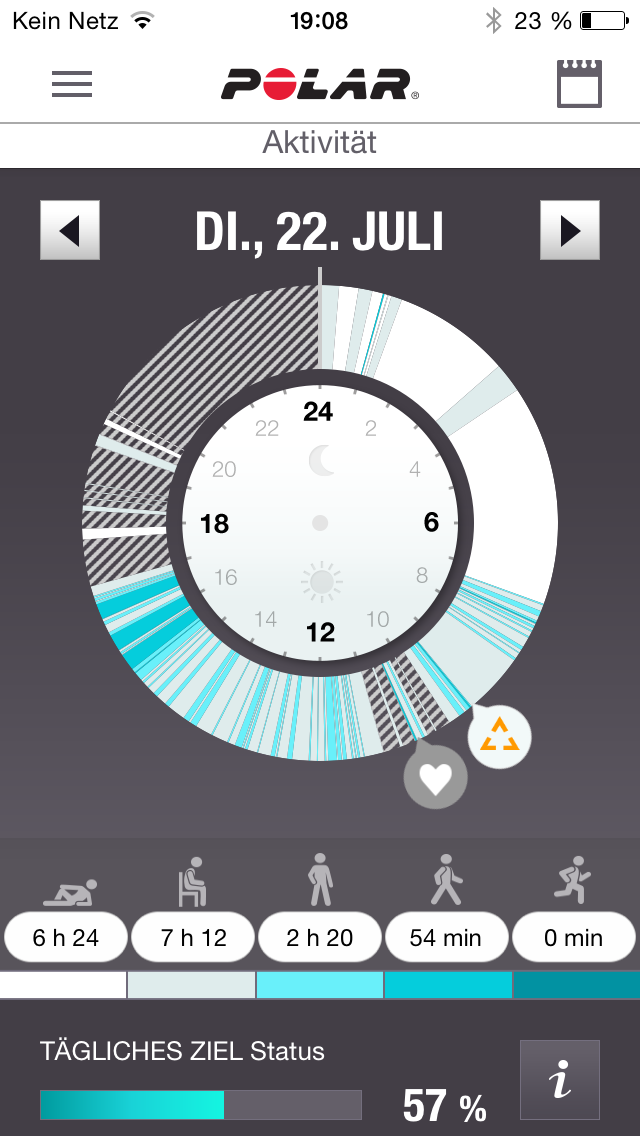
Task: Select the 6 h 24 resting time pill
Action: [x=65, y=938]
